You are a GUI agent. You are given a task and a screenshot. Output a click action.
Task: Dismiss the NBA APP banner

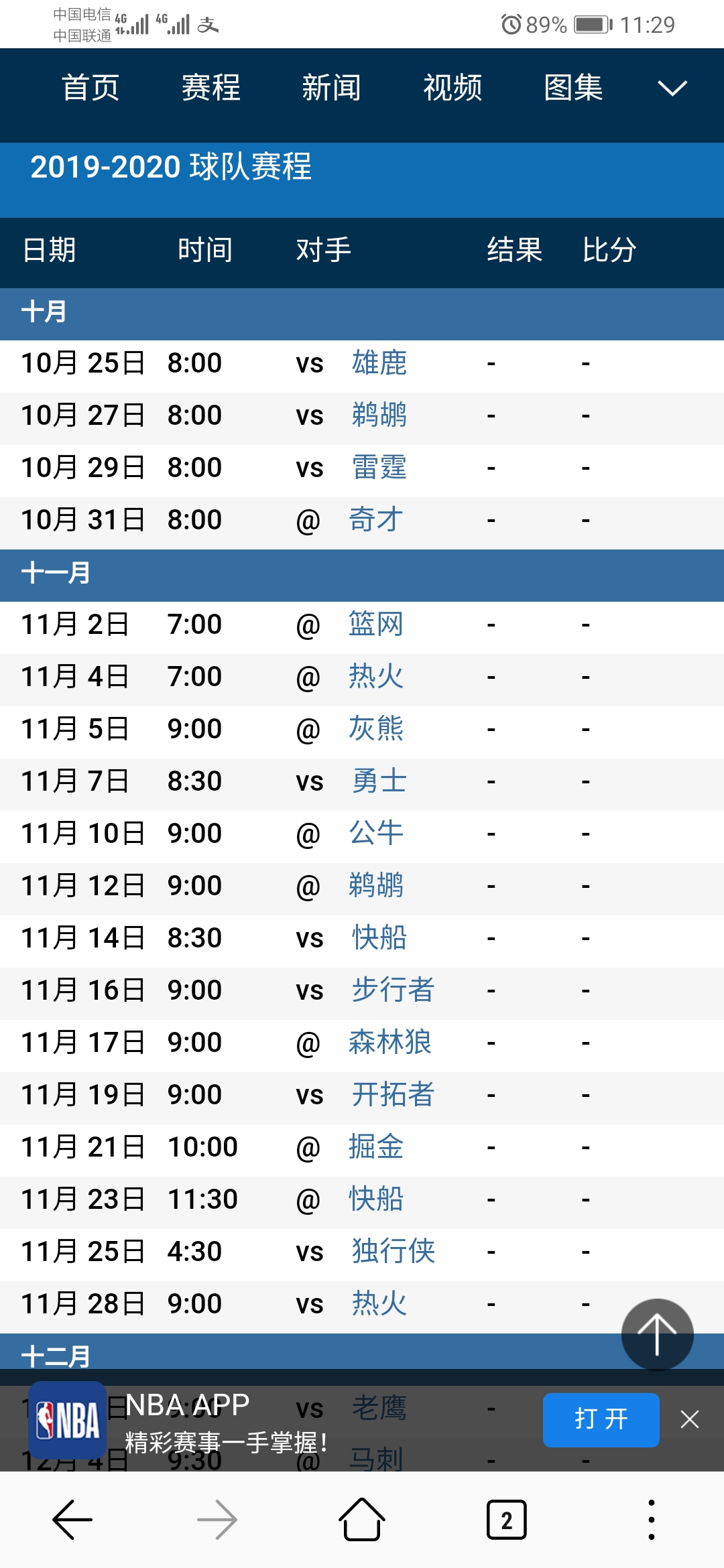(x=689, y=1419)
